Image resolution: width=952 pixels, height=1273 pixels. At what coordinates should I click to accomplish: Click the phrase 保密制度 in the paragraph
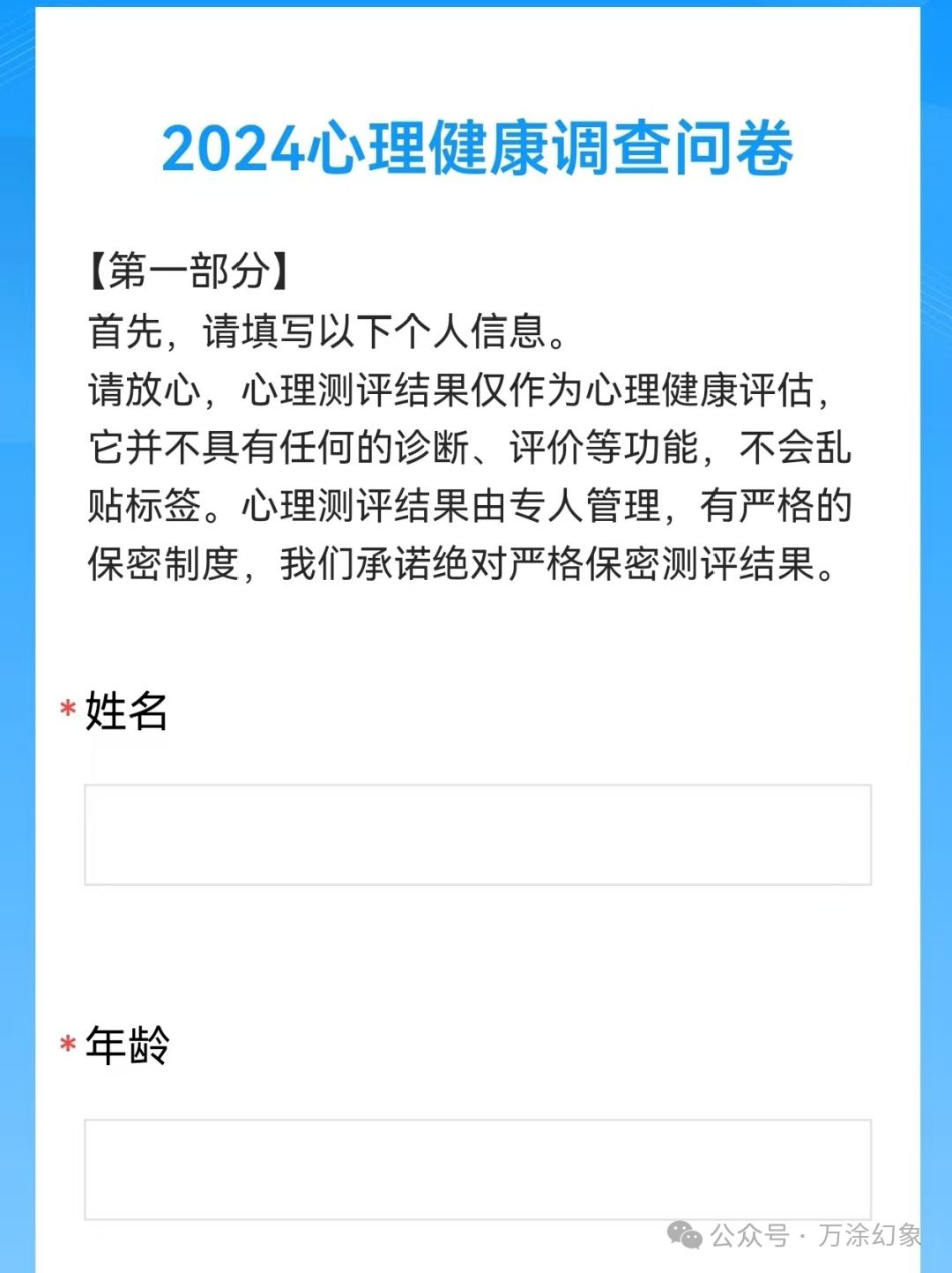coord(159,564)
